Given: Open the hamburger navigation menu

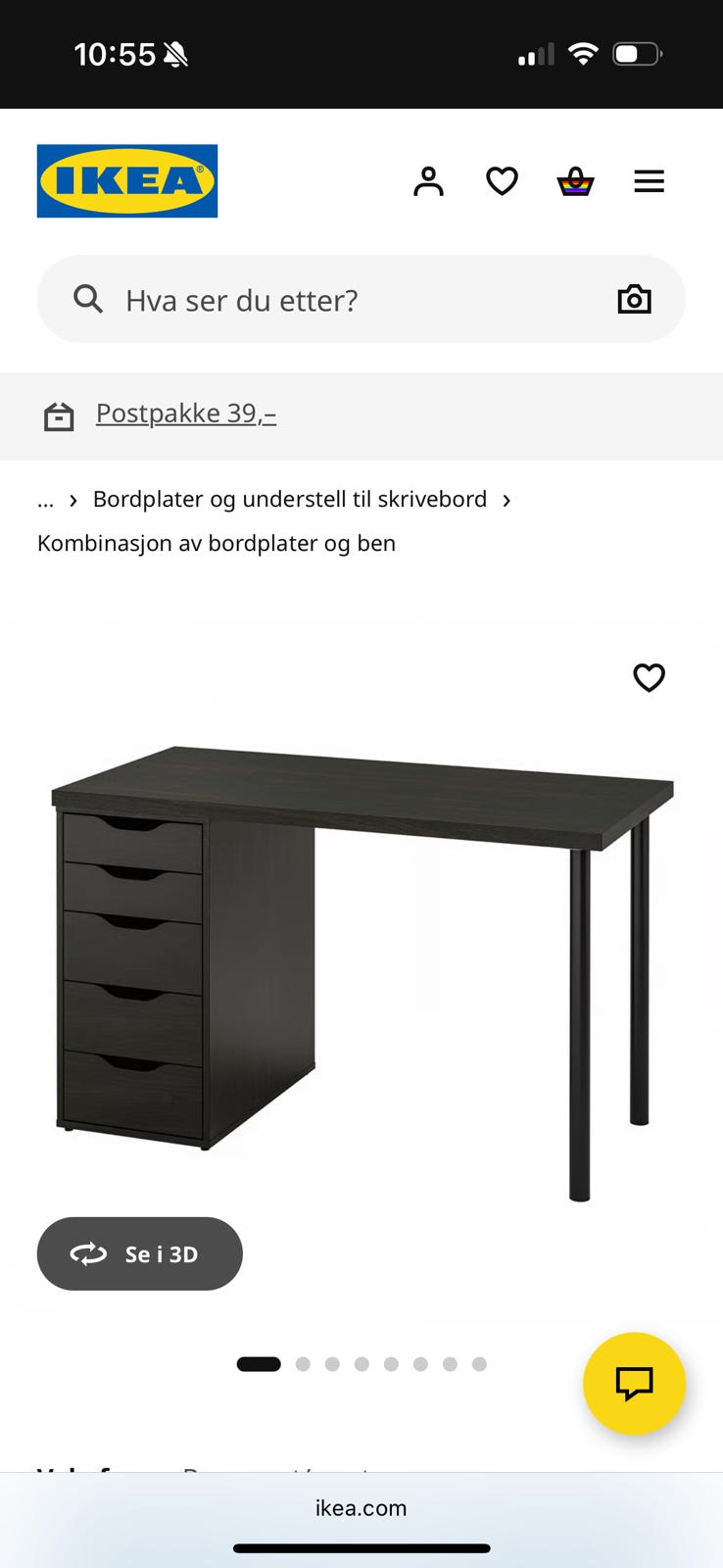Looking at the screenshot, I should 649,181.
